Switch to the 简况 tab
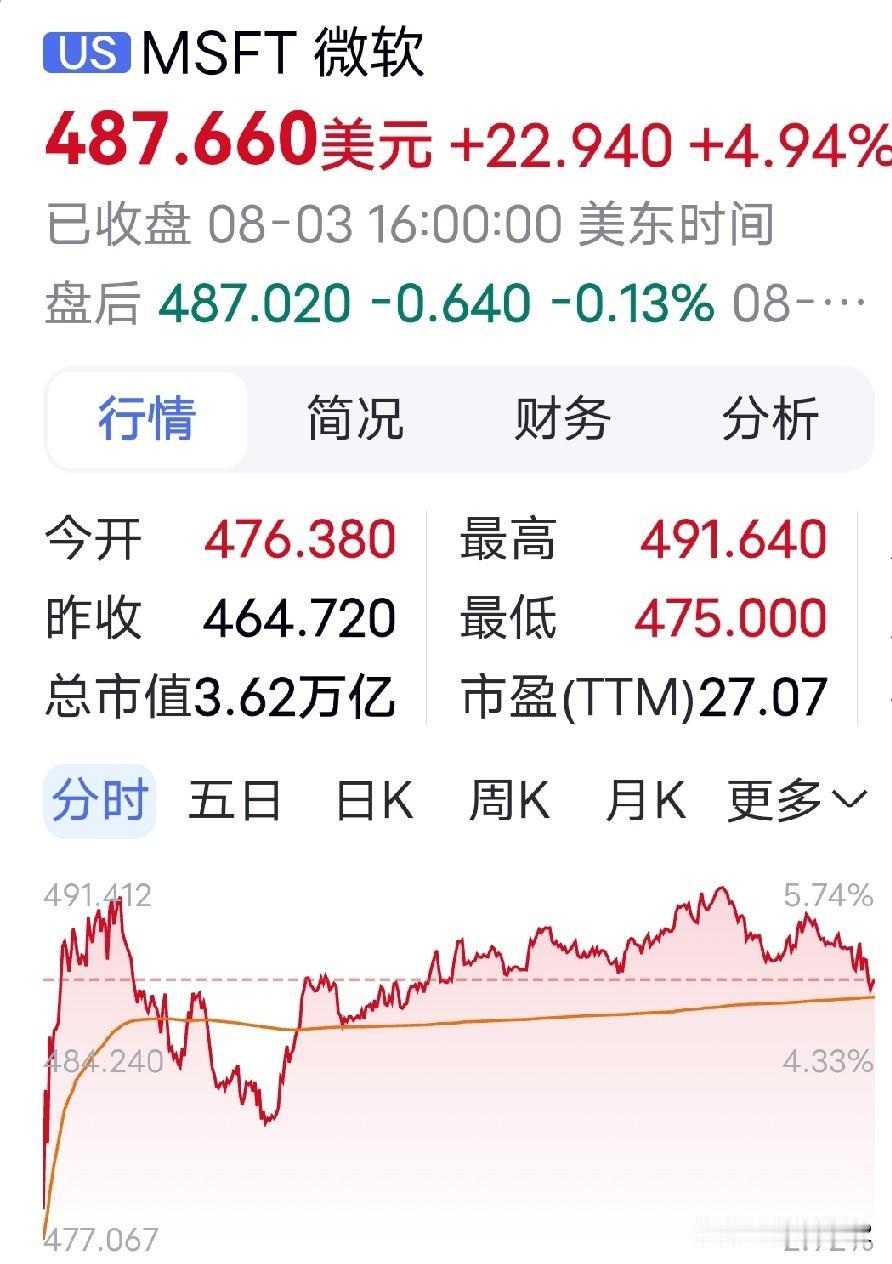Screen dimensions: 892x1264 [355, 419]
